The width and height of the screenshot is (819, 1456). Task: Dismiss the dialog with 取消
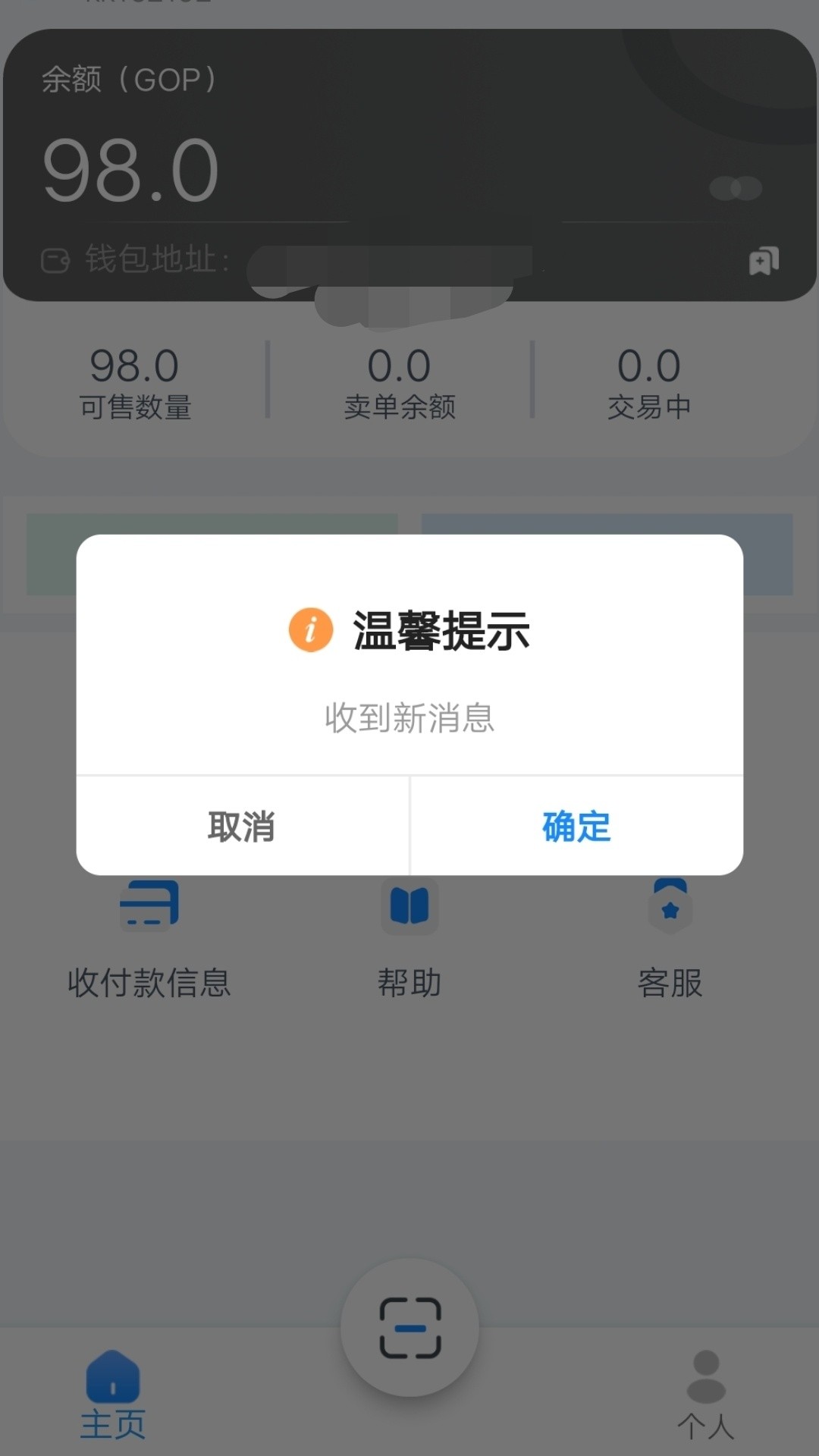242,826
